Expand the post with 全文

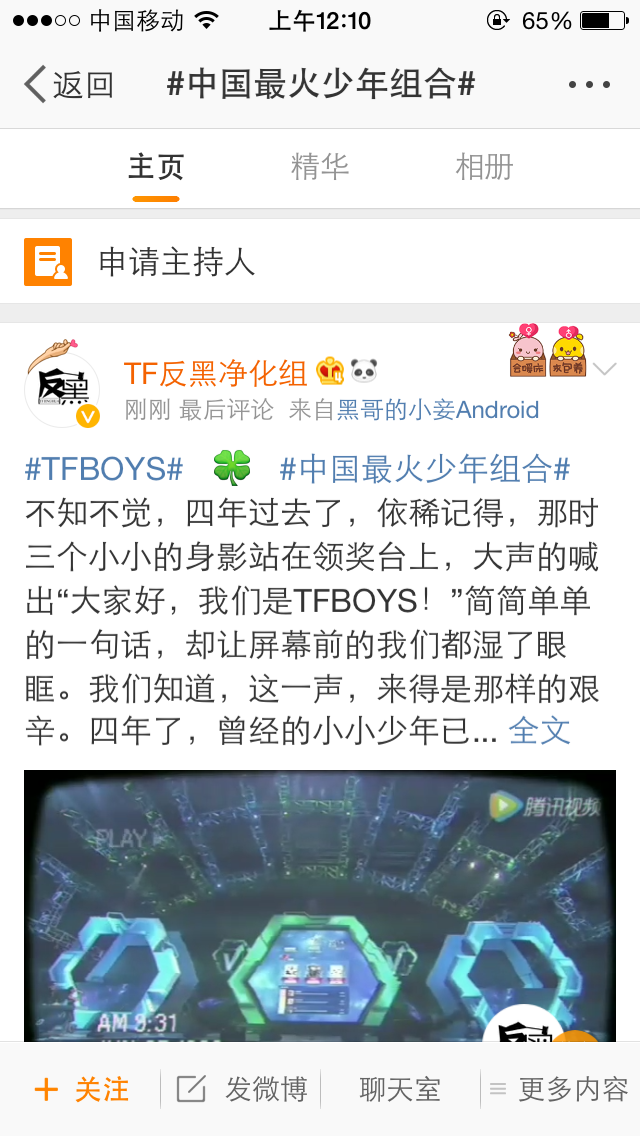click(539, 731)
